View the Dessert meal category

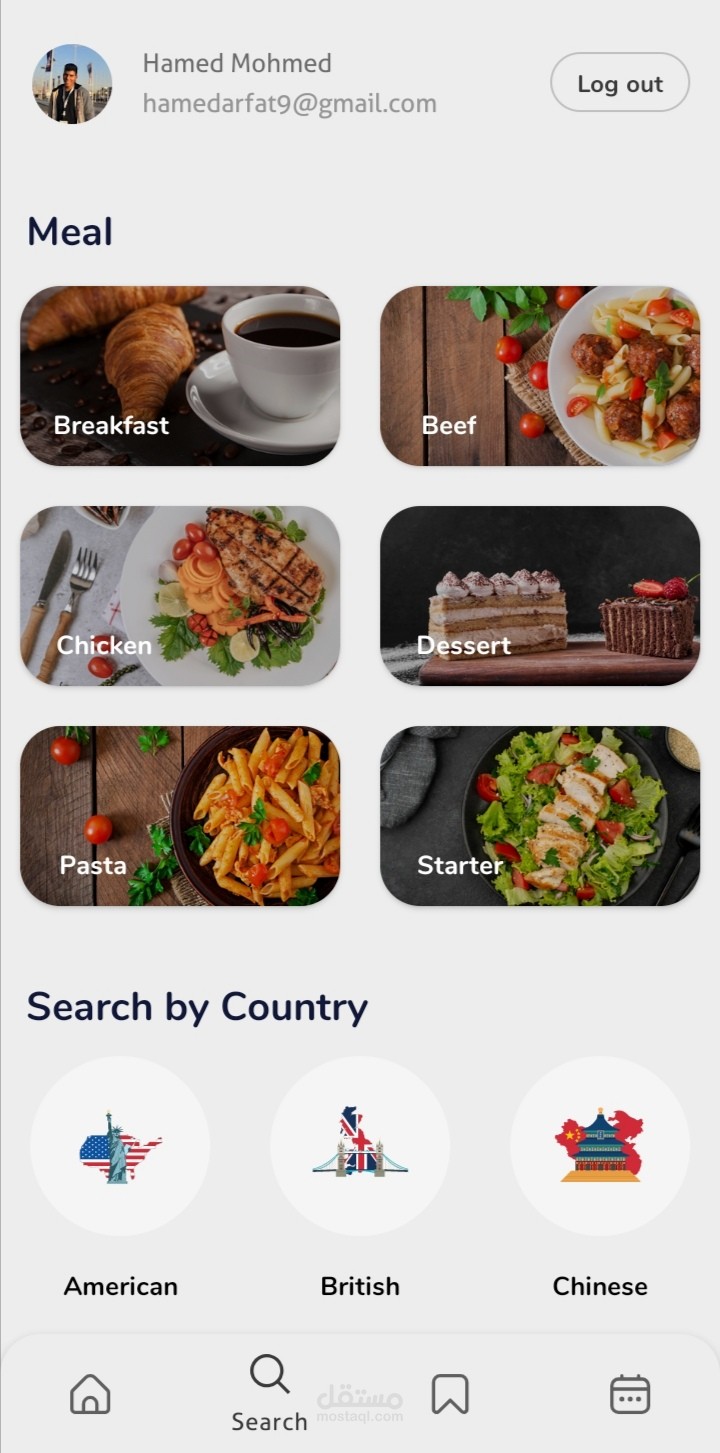pyautogui.click(x=540, y=596)
